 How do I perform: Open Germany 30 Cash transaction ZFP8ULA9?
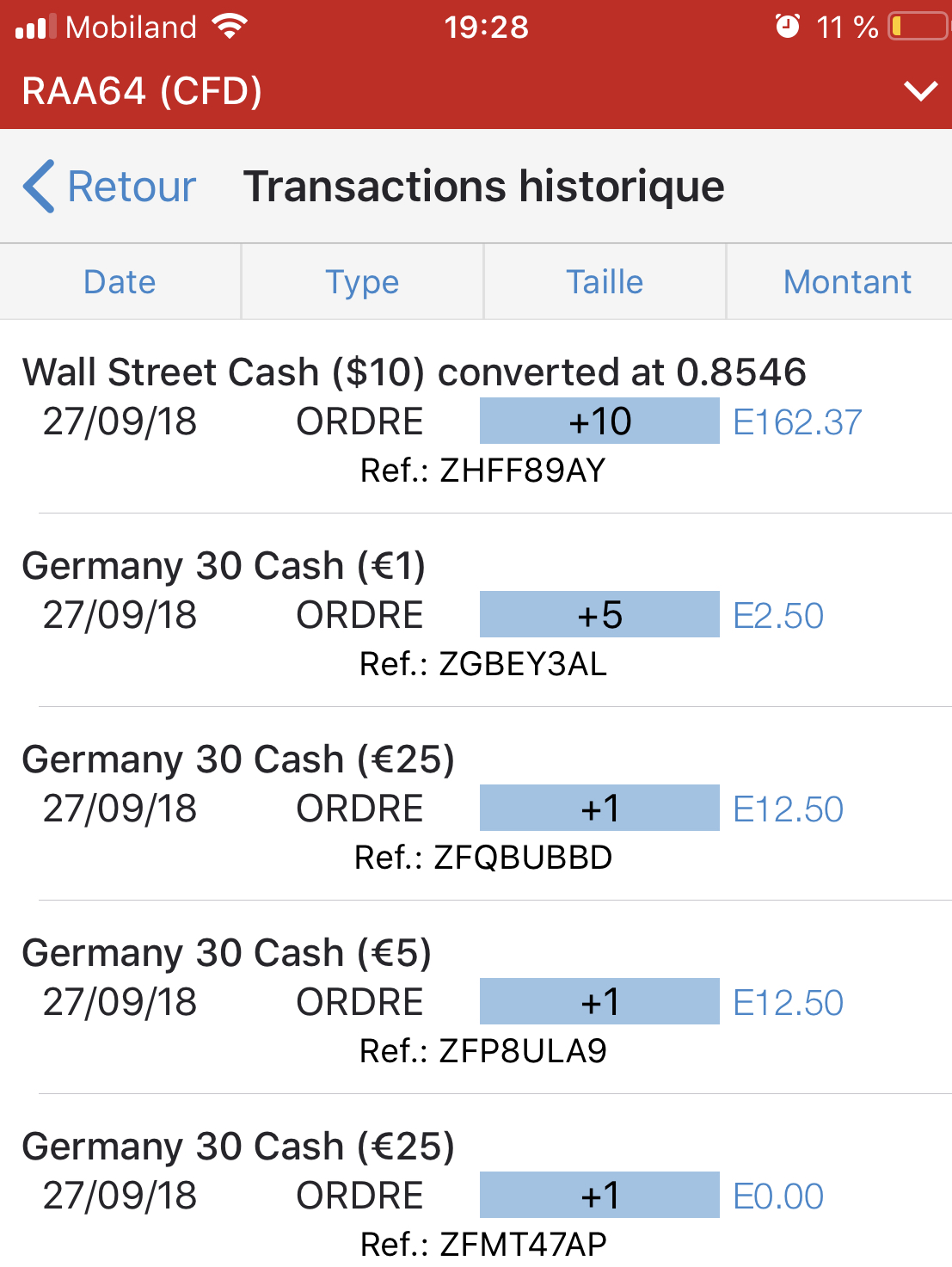(476, 1002)
